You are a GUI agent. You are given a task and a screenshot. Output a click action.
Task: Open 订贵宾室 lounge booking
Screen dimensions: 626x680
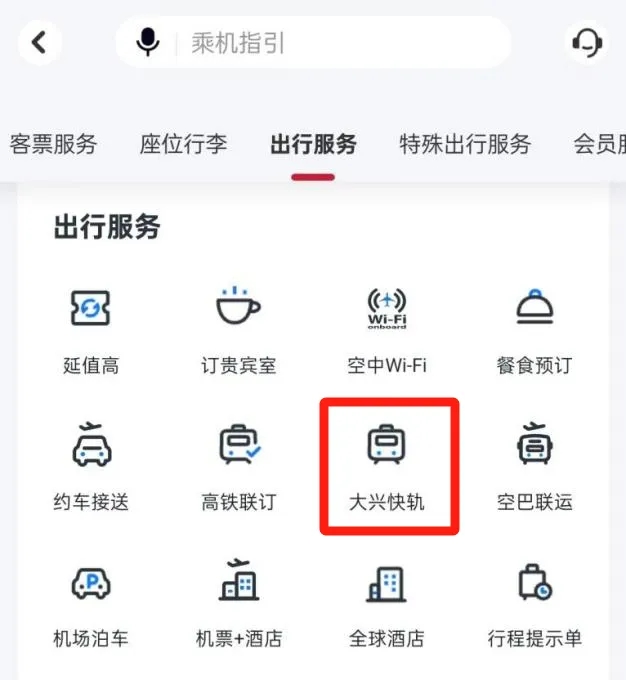point(238,328)
